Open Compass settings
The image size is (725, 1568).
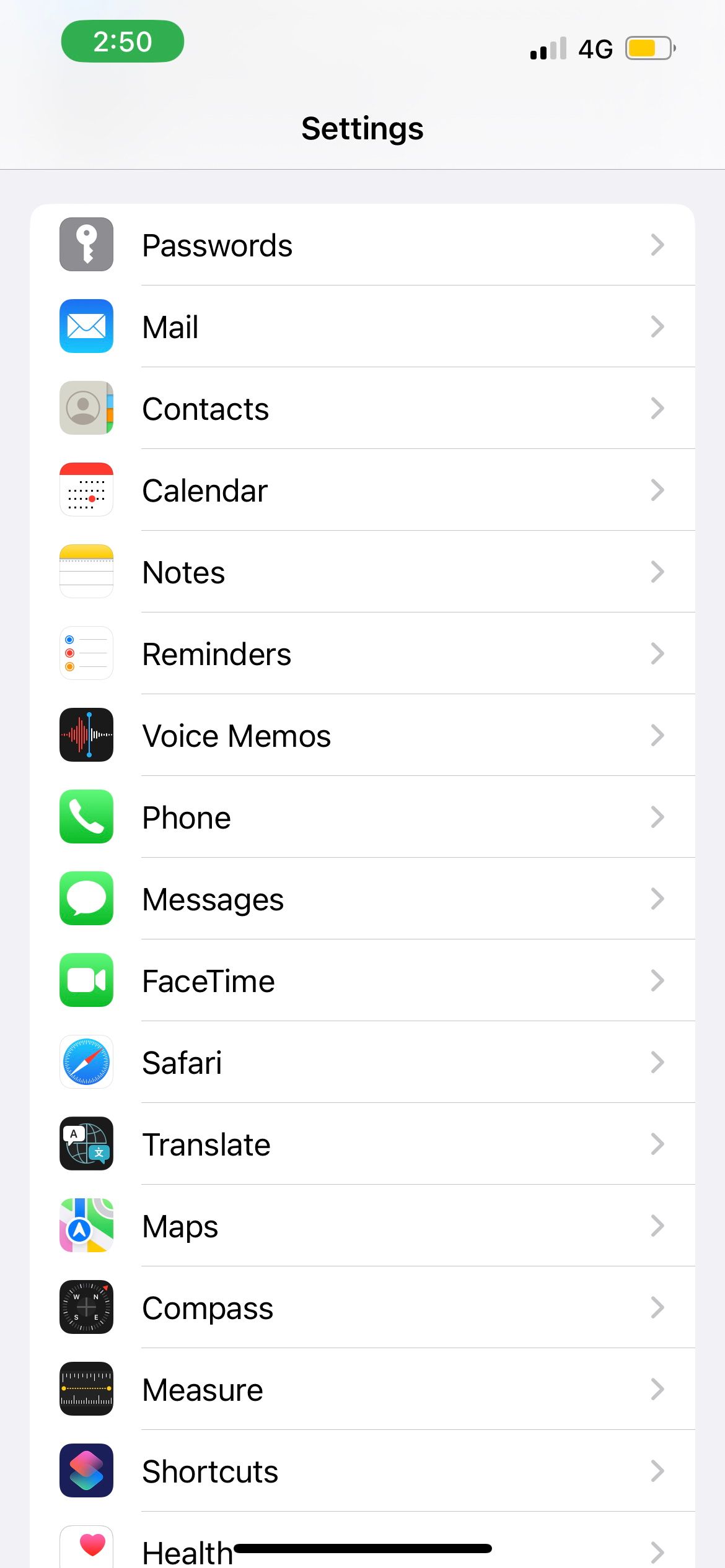coord(362,1308)
